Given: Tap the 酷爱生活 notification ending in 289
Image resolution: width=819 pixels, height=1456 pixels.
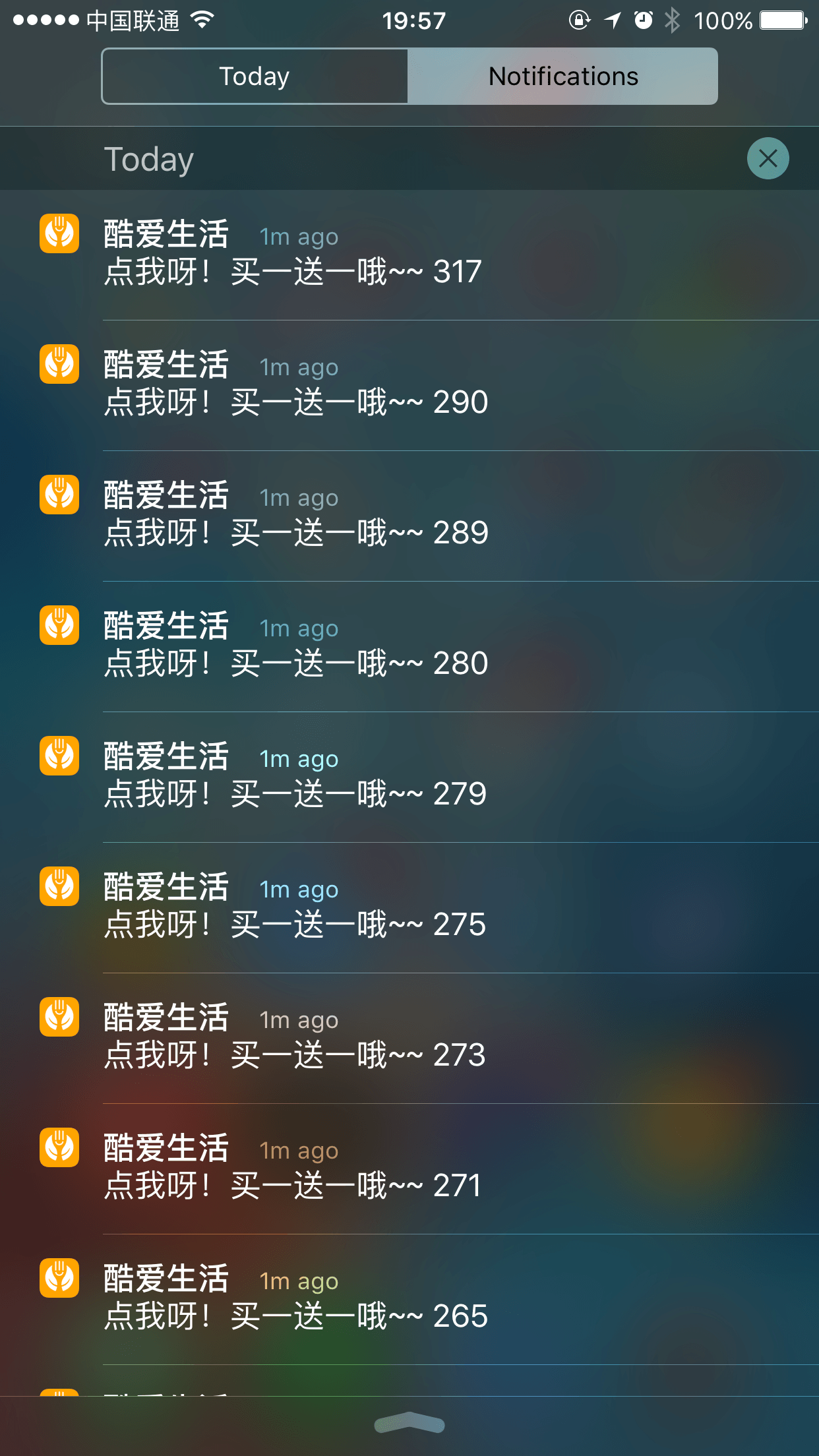Looking at the screenshot, I should [x=409, y=516].
